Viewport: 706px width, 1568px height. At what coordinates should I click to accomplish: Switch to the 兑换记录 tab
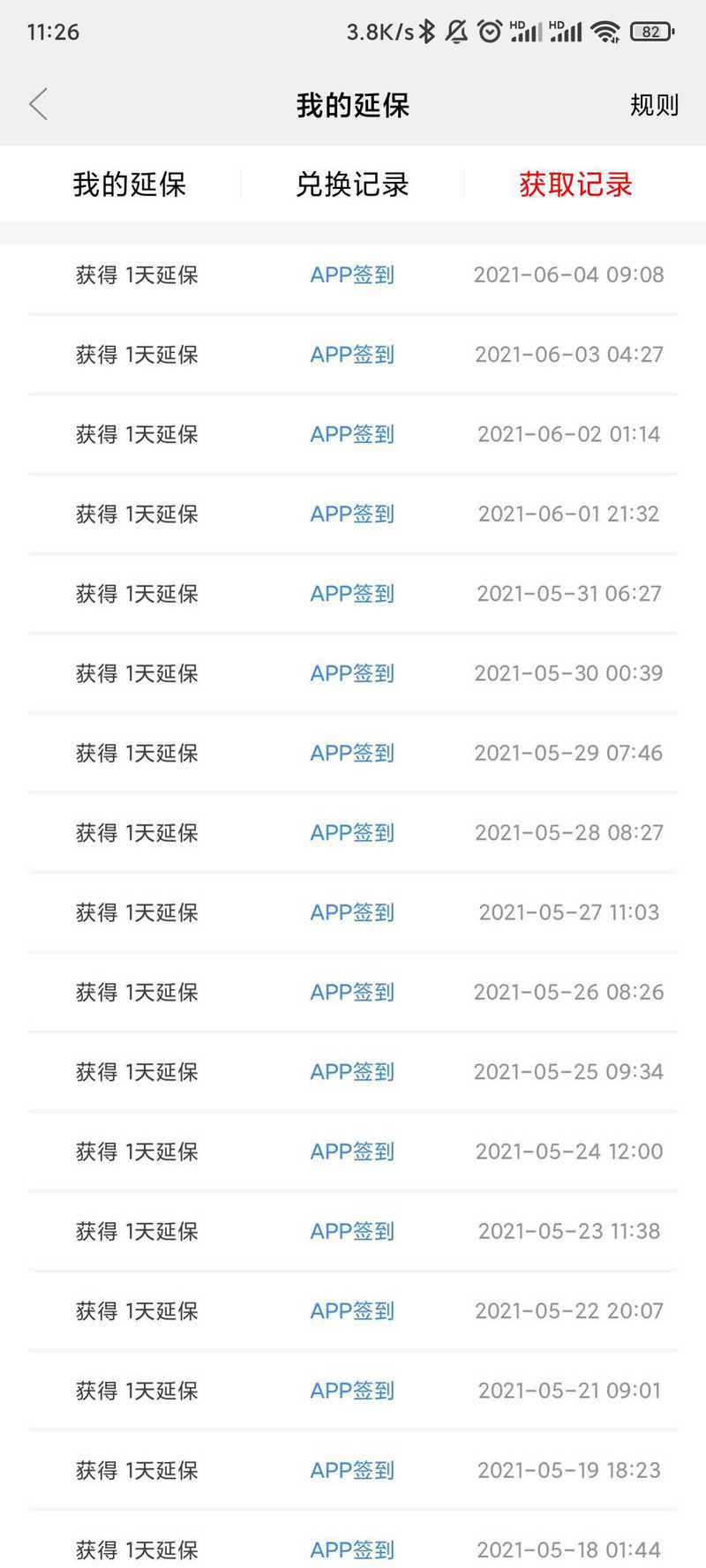[x=352, y=184]
